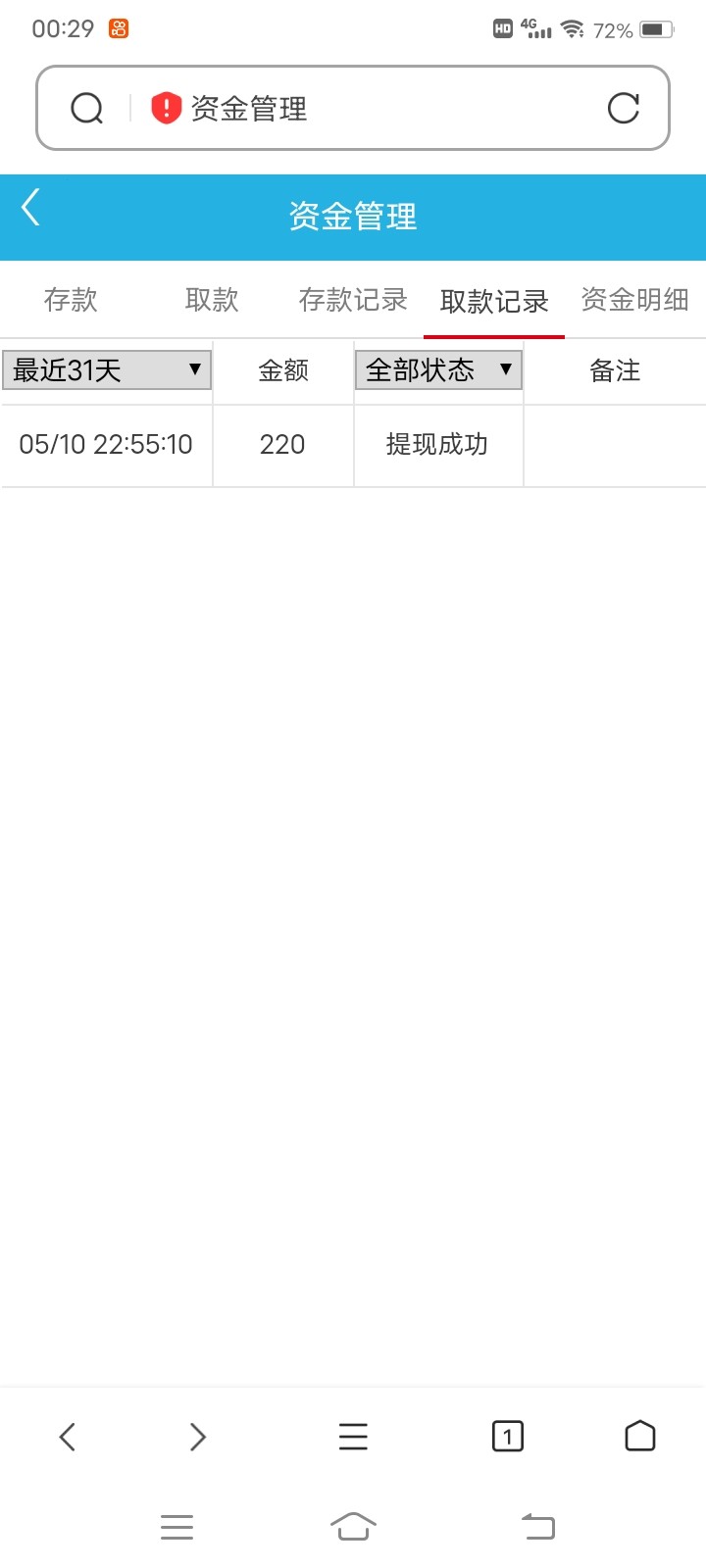The image size is (706, 1568).
Task: Tap the browser home icon
Action: click(x=639, y=1436)
